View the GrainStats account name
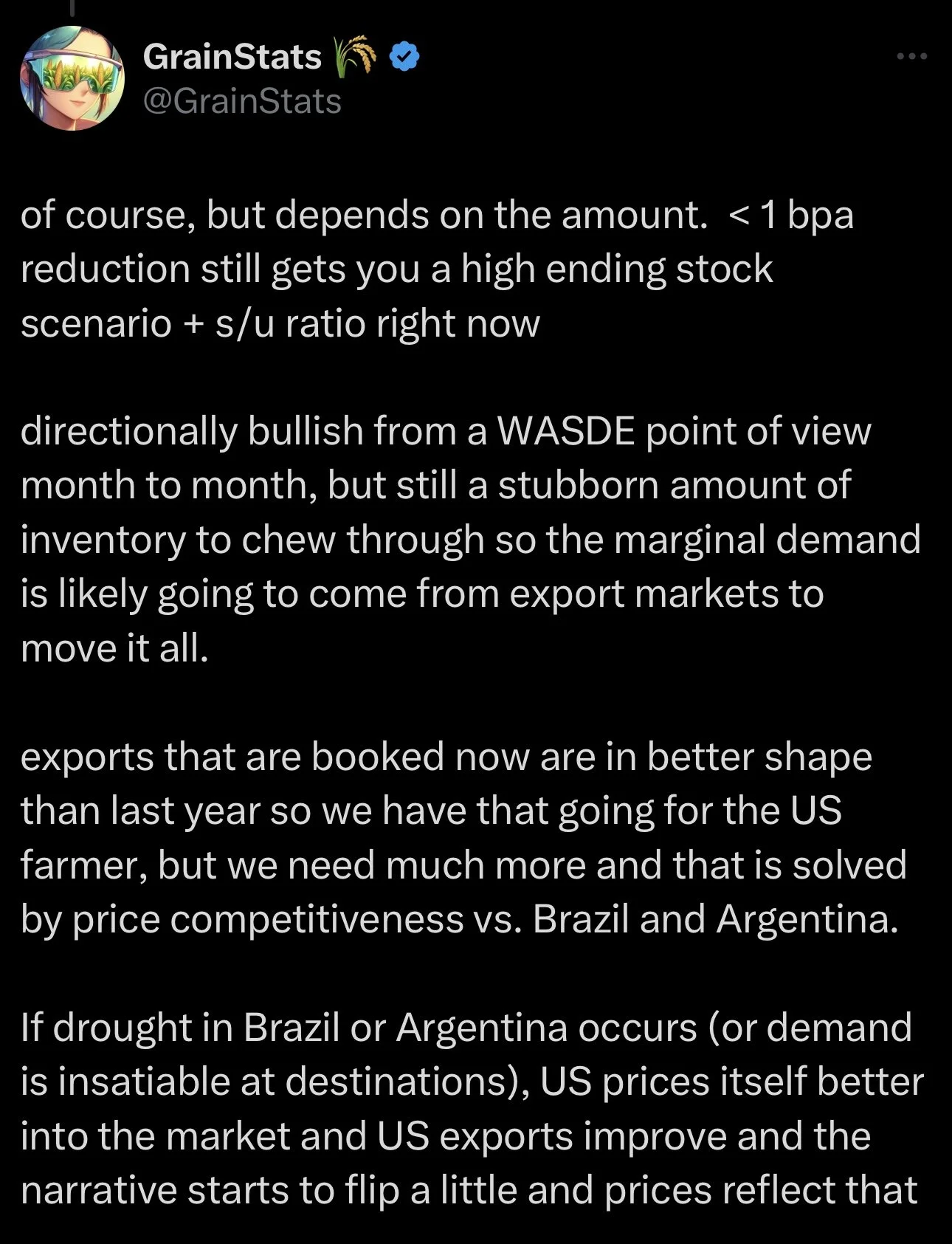 (x=232, y=57)
